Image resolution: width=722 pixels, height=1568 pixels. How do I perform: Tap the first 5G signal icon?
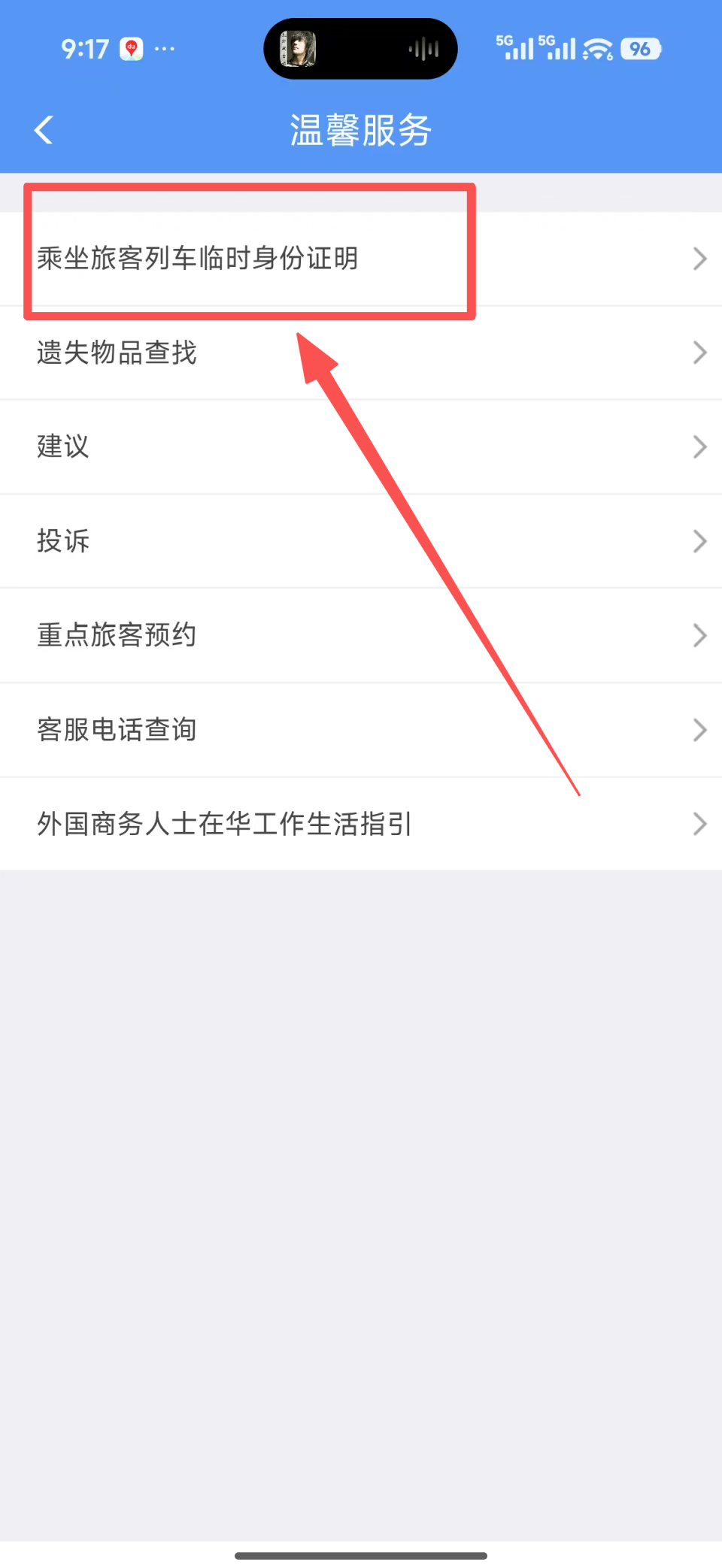pyautogui.click(x=514, y=48)
